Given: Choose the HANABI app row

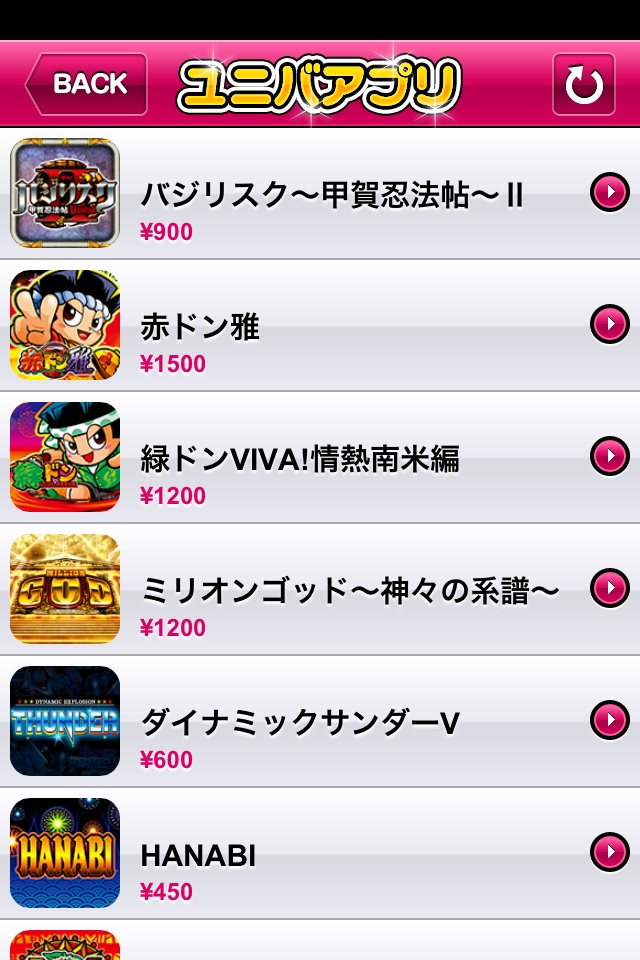Looking at the screenshot, I should [330, 854].
